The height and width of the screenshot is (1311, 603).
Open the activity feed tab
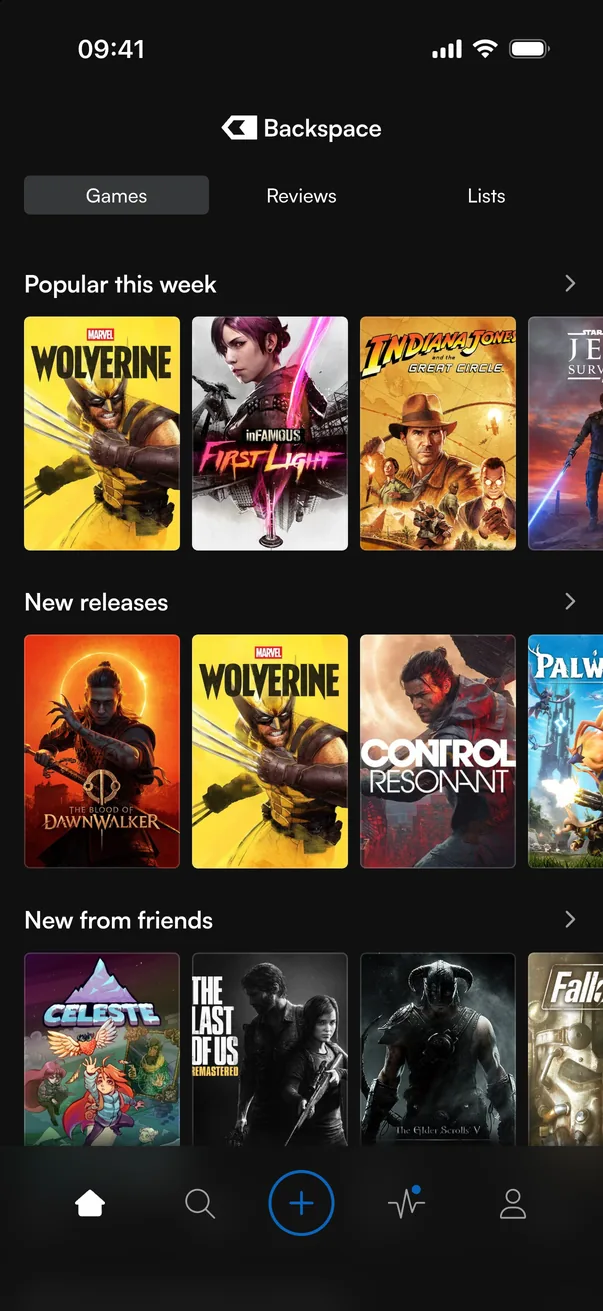coord(406,1203)
